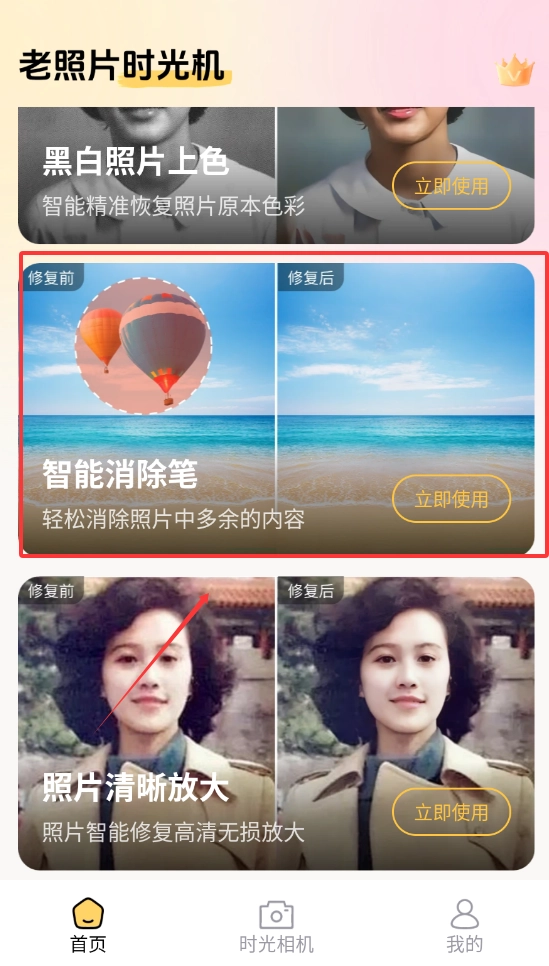Open the 智能消除笔 feature card
The height and width of the screenshot is (966, 549).
276,408
